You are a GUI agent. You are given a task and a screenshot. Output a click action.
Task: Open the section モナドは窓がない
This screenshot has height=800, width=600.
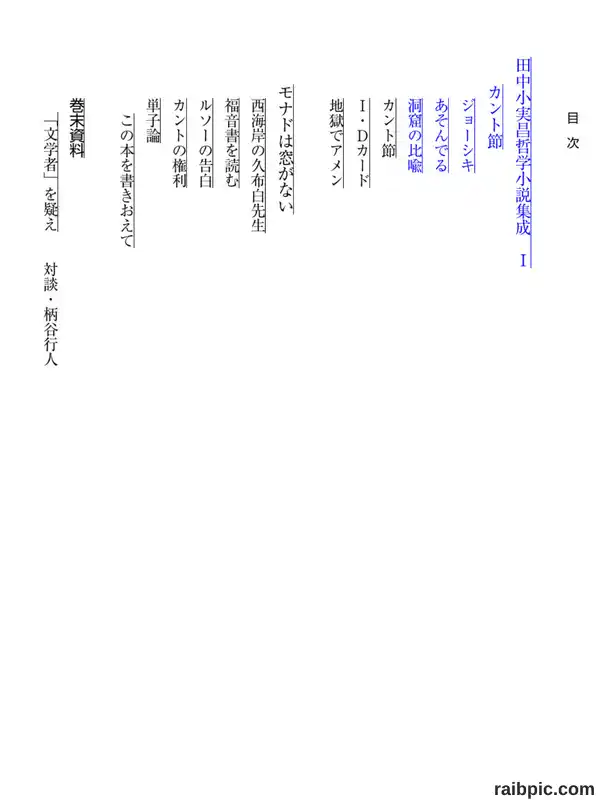click(286, 151)
